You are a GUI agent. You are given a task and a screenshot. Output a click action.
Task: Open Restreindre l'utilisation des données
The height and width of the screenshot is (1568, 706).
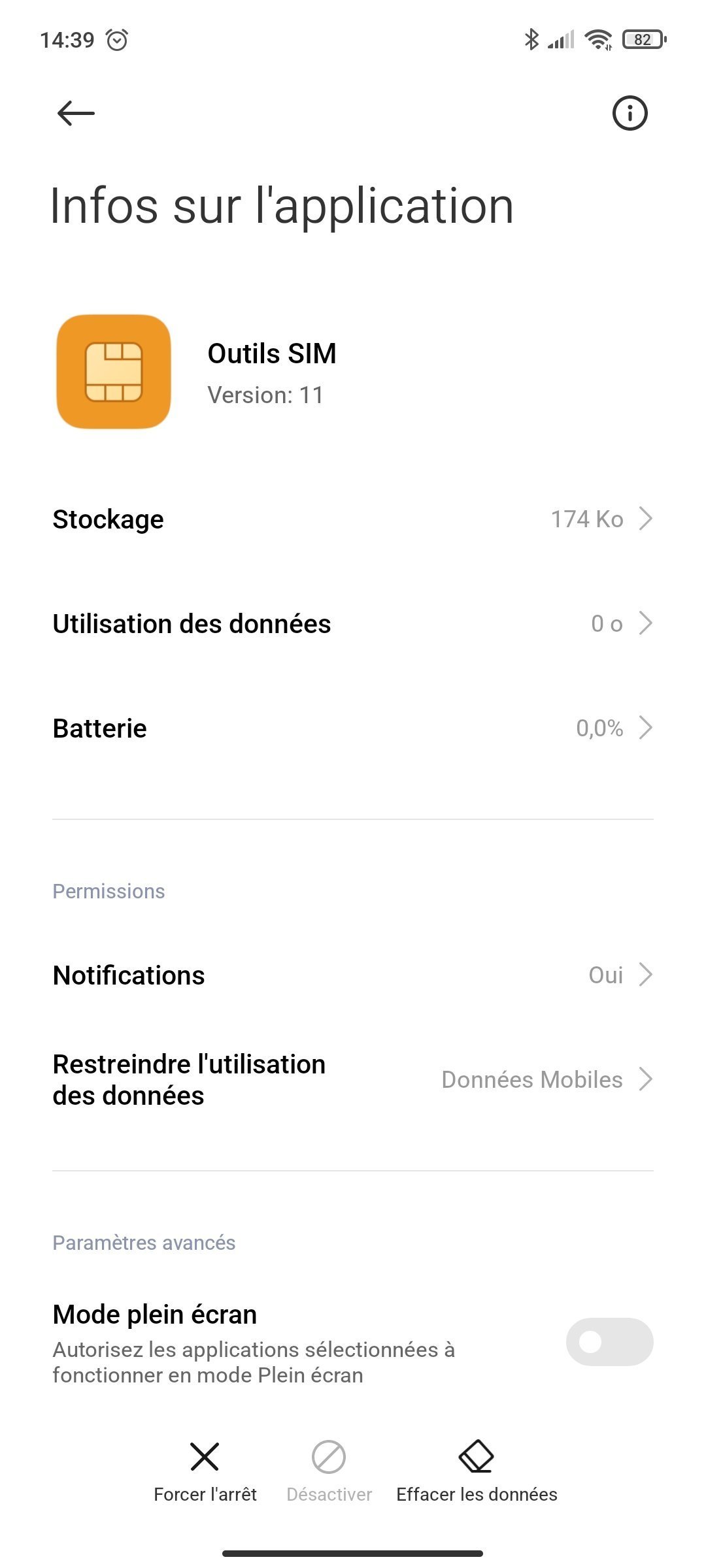click(x=353, y=1080)
